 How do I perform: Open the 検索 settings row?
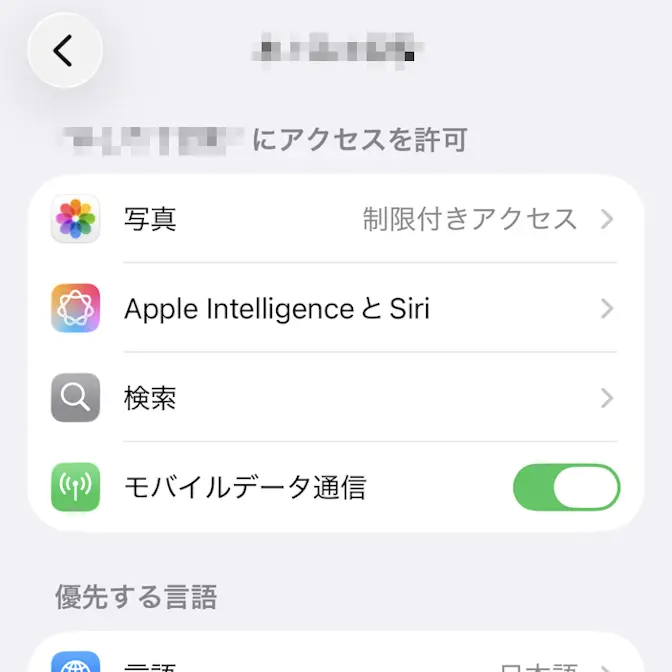point(336,398)
